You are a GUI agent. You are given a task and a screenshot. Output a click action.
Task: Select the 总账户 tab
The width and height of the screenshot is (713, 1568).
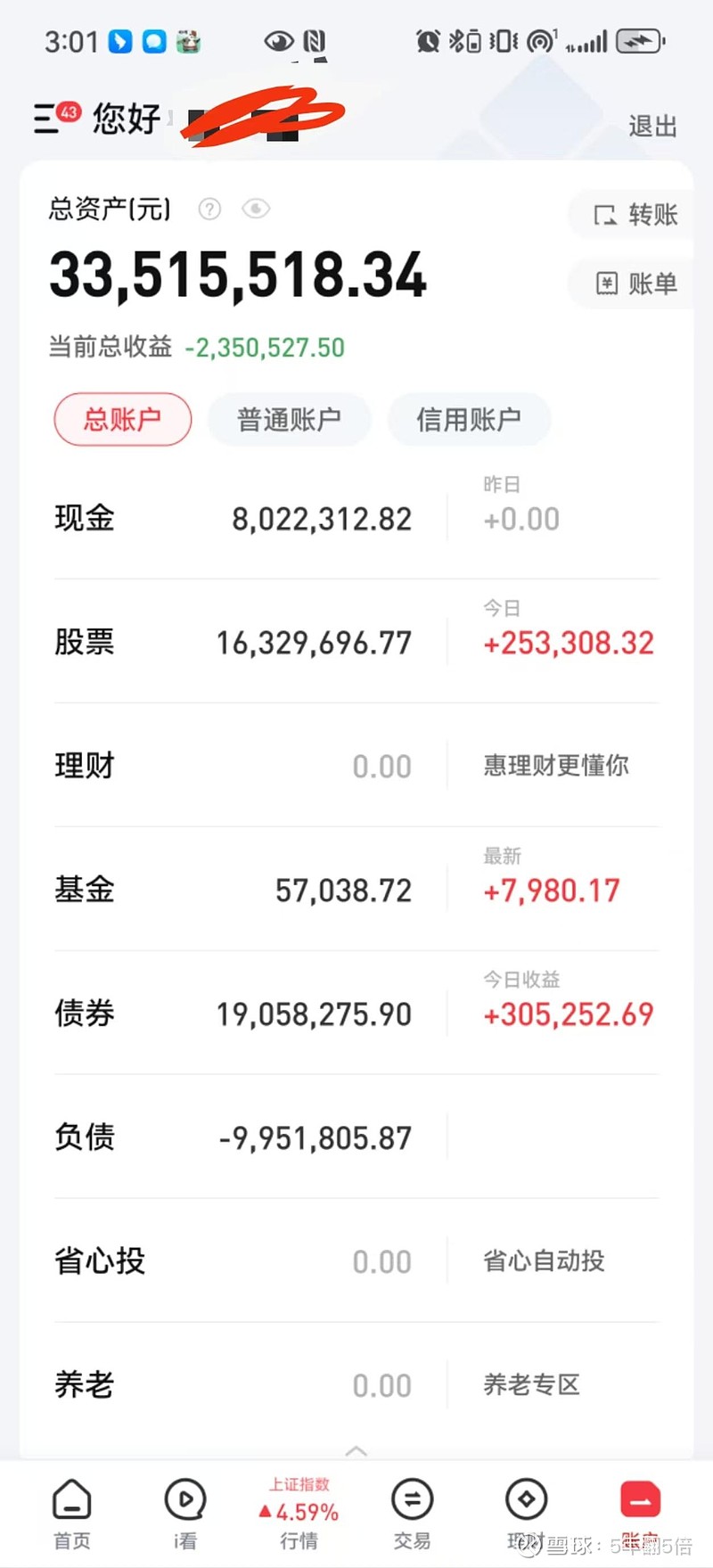(x=123, y=419)
